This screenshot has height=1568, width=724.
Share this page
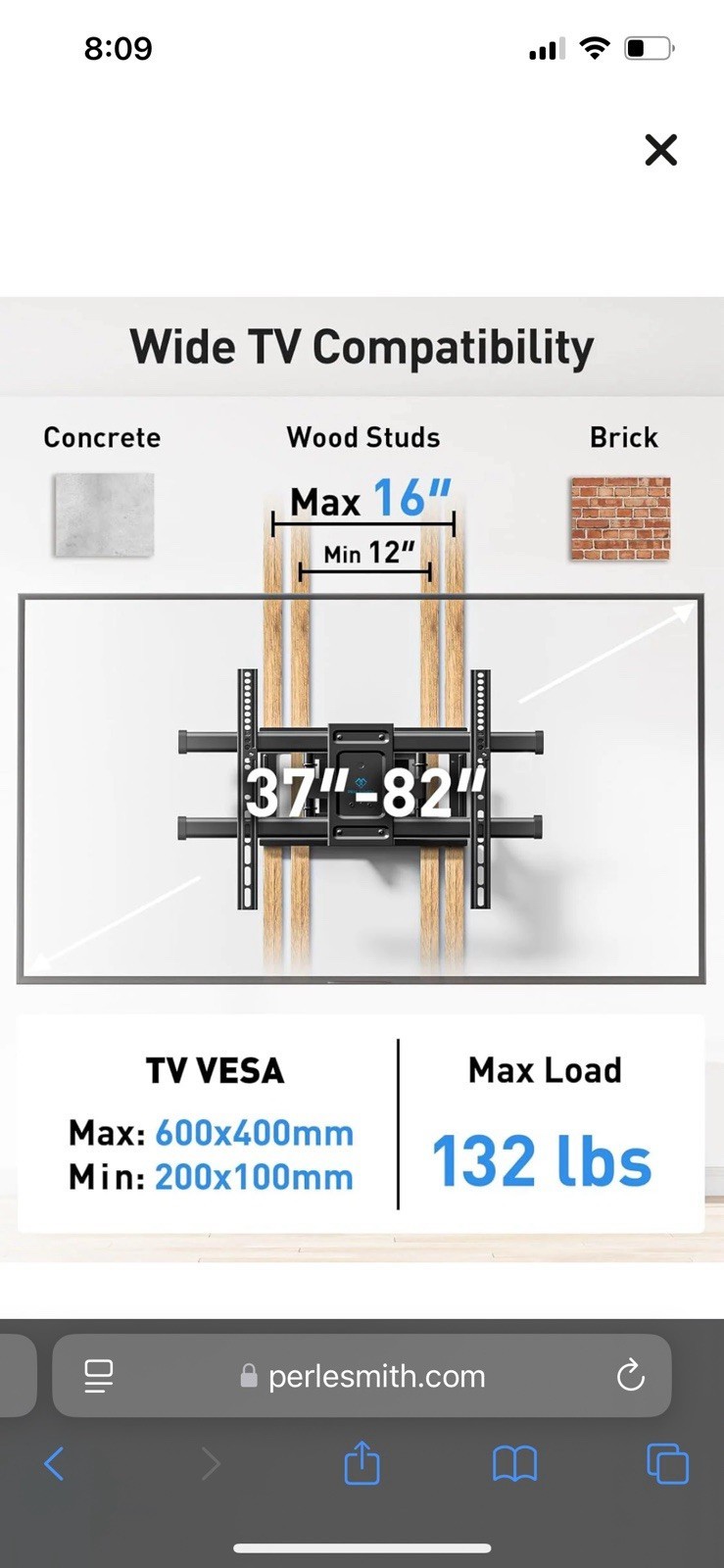pyautogui.click(x=362, y=1462)
